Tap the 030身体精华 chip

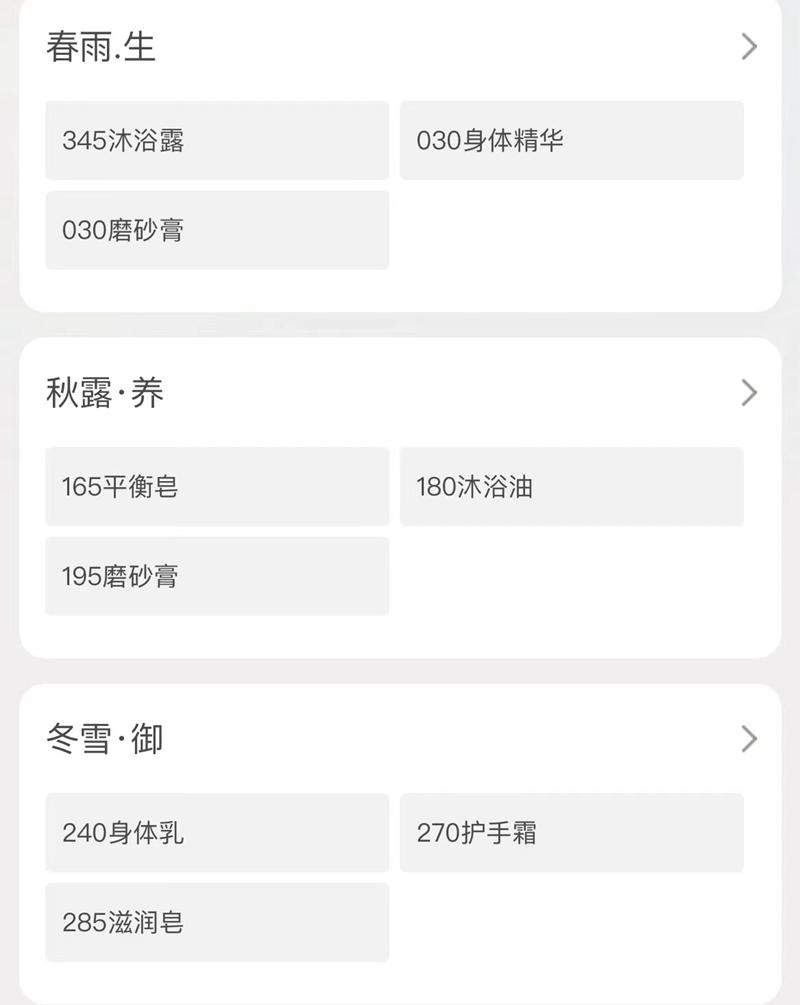tap(571, 141)
